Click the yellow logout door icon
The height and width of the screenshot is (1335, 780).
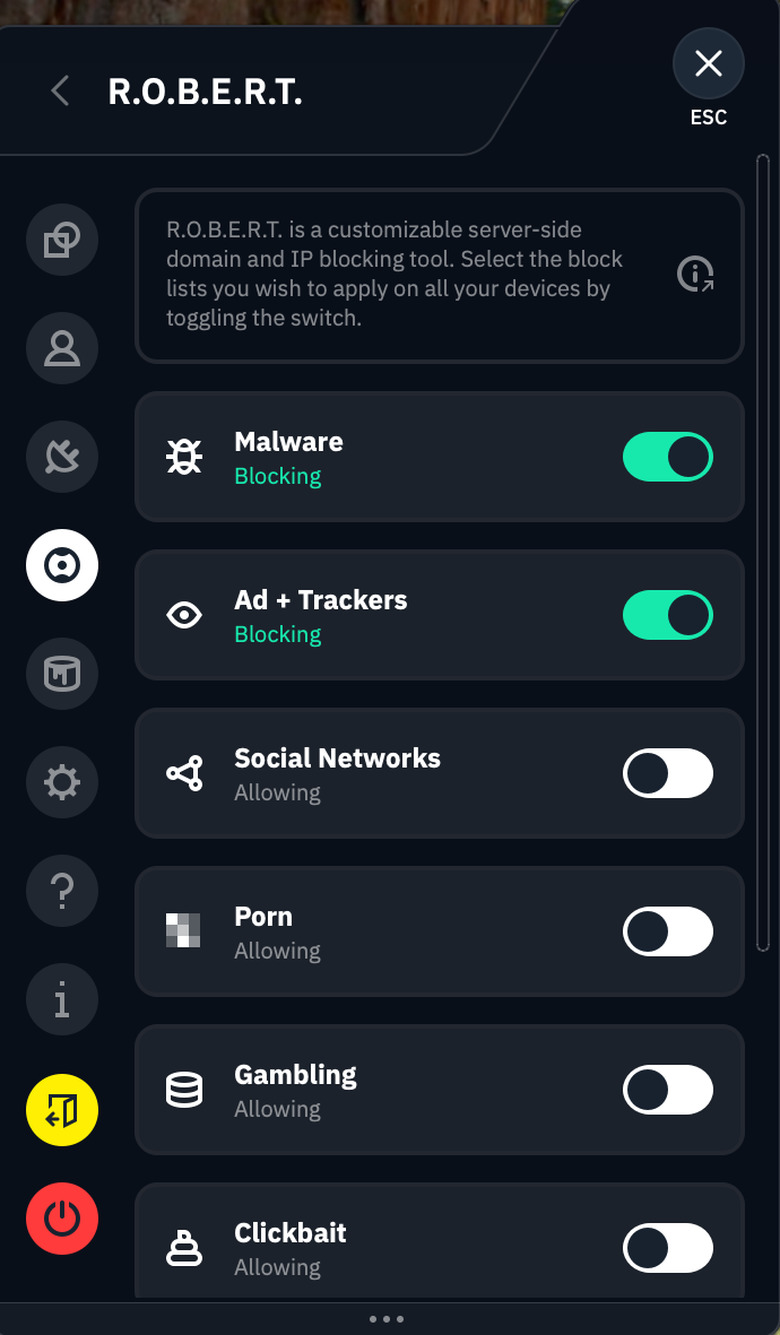61,1110
